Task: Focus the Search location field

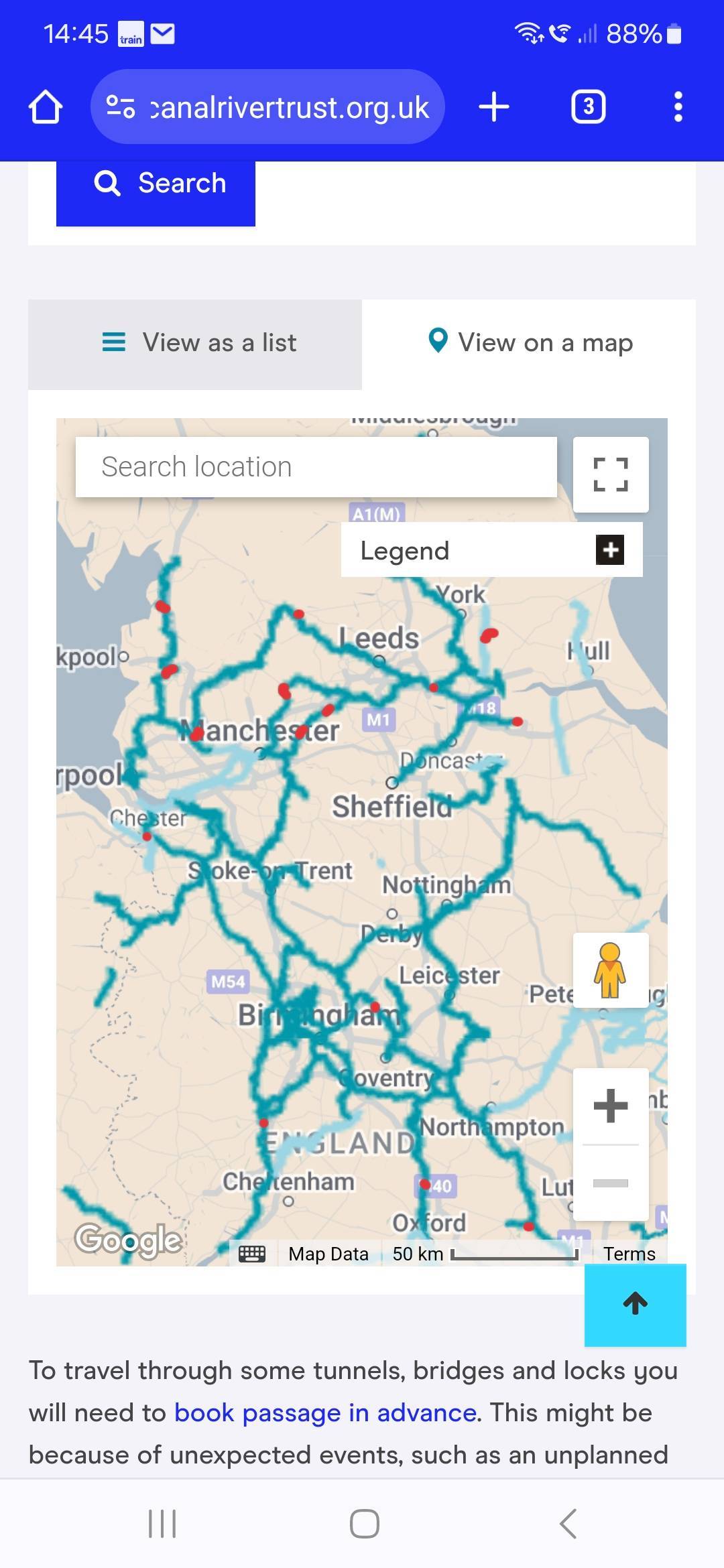Action: tap(316, 467)
